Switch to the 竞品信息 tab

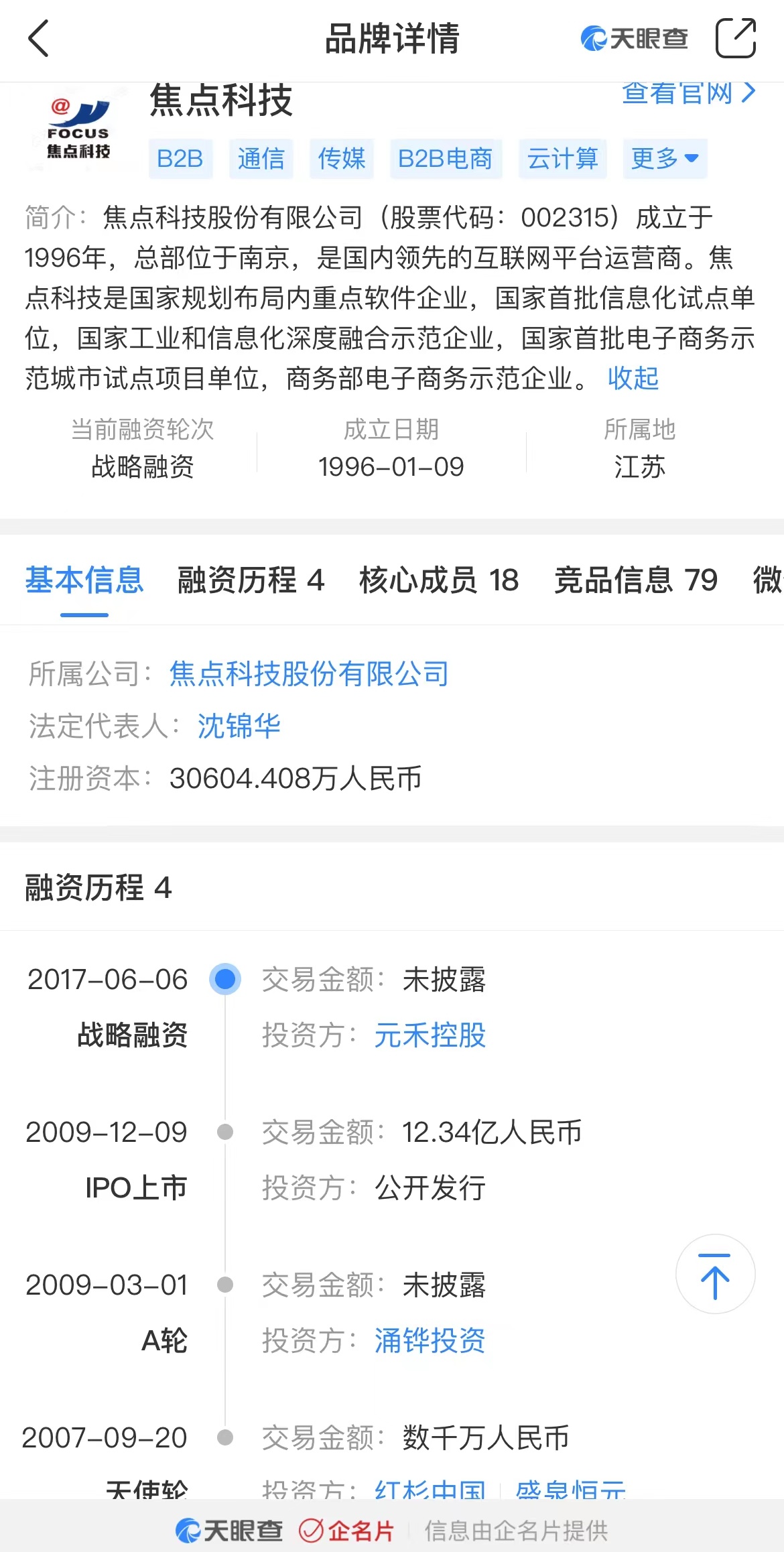click(636, 580)
